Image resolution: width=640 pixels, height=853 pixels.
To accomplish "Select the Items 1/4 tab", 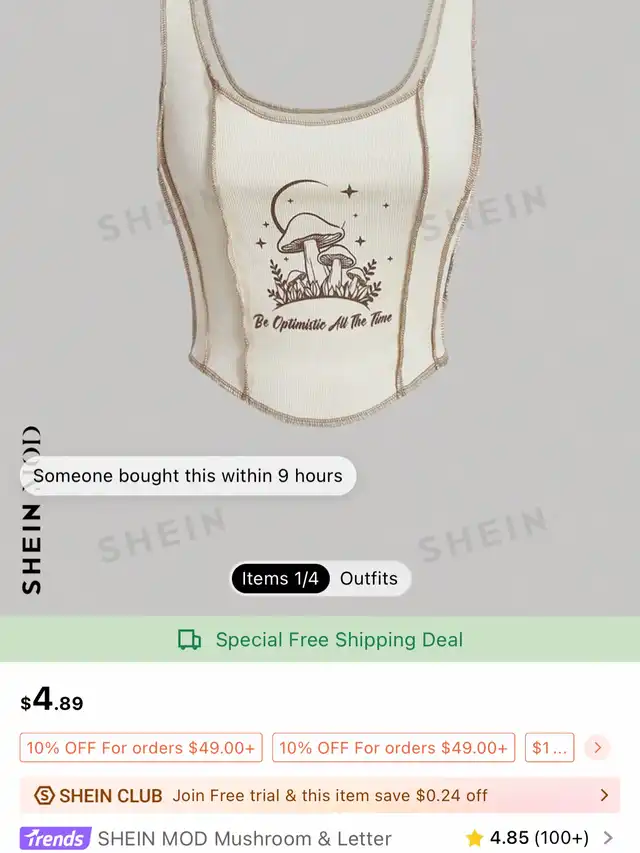I will 280,578.
